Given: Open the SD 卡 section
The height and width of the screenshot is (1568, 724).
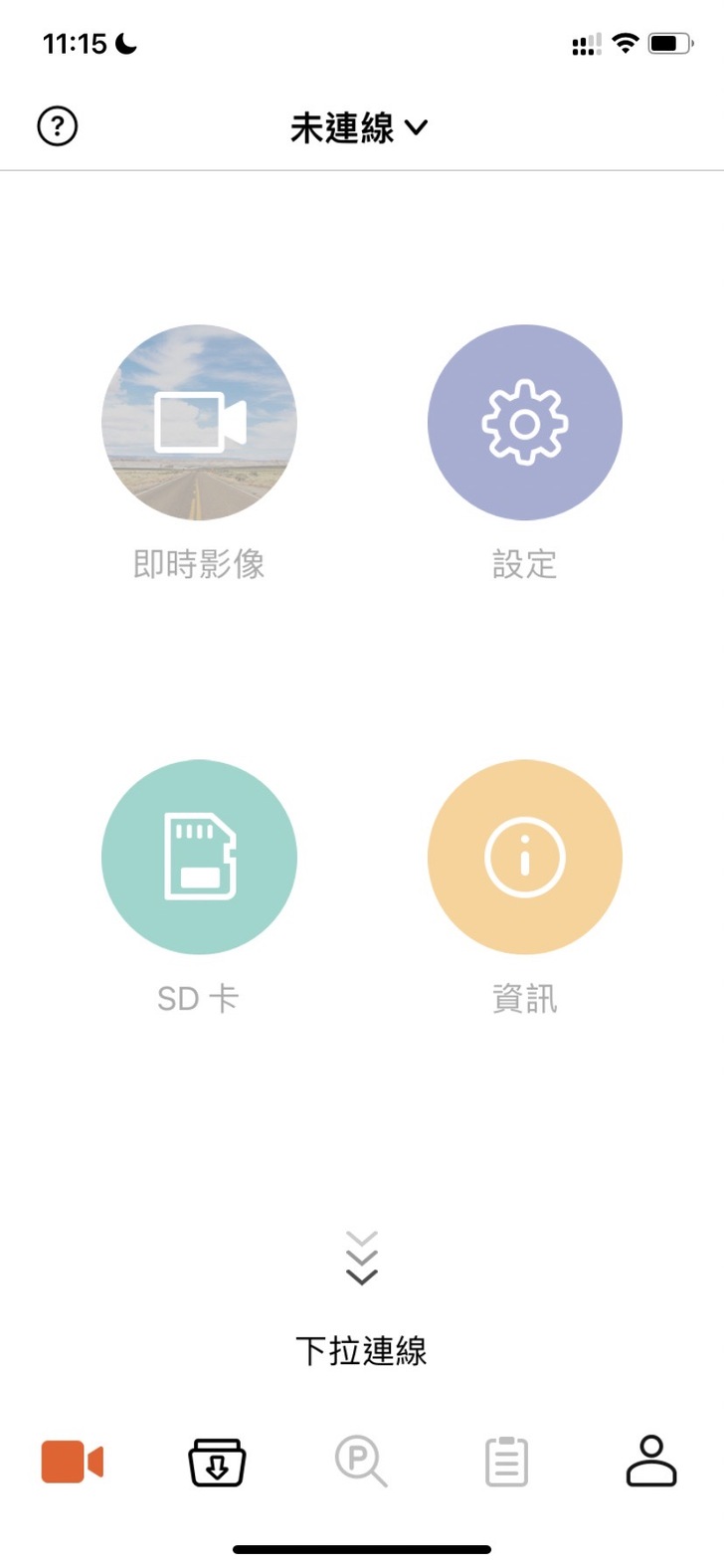Looking at the screenshot, I should [199, 857].
